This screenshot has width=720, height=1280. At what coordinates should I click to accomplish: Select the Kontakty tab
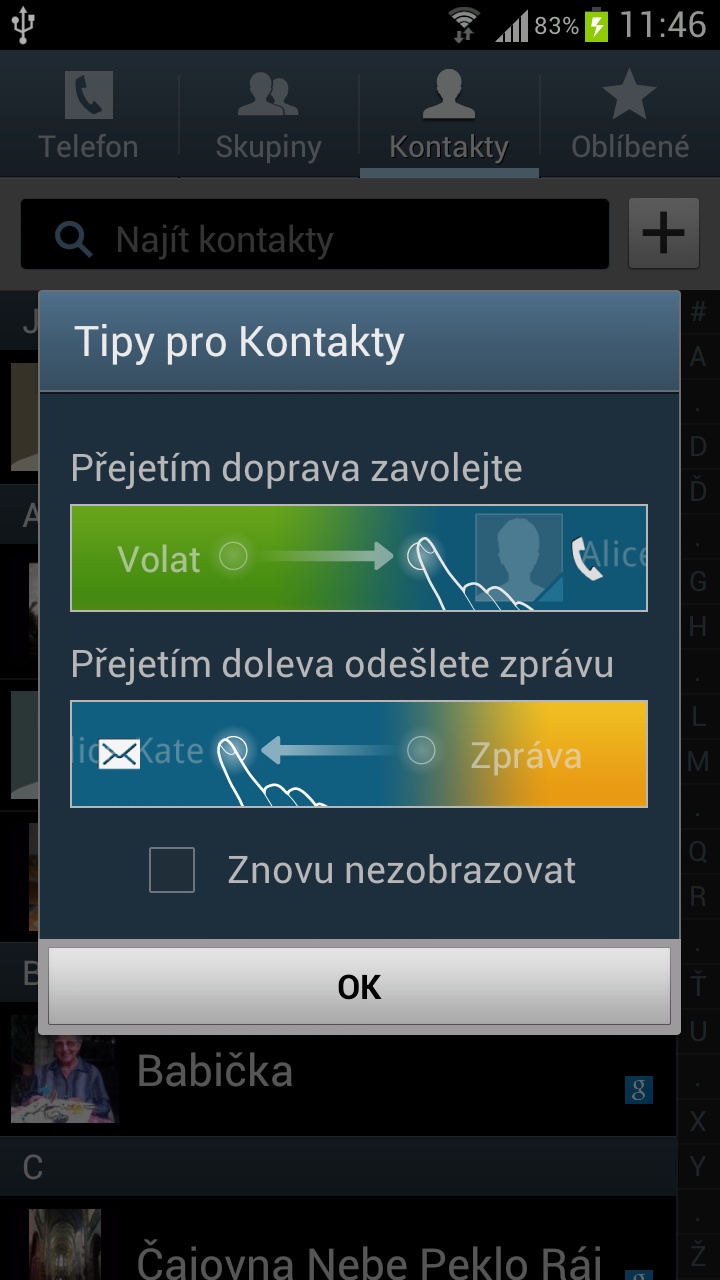coord(449,116)
